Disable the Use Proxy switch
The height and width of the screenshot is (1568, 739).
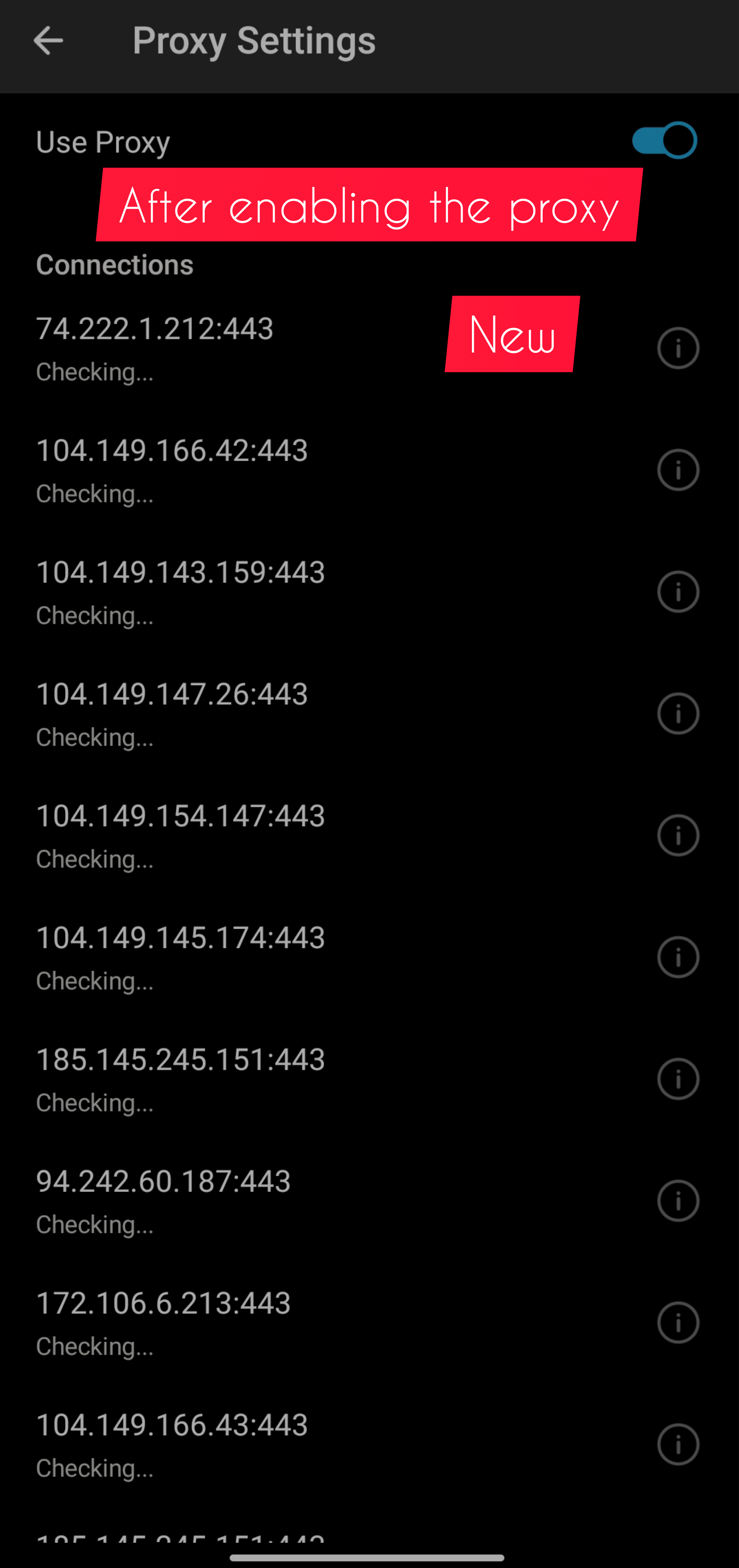(664, 140)
